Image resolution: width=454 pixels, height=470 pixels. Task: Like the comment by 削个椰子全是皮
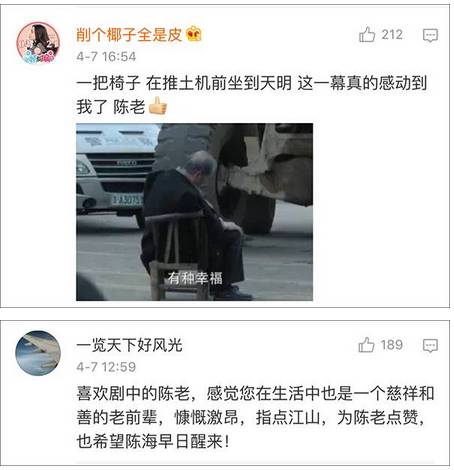click(367, 34)
